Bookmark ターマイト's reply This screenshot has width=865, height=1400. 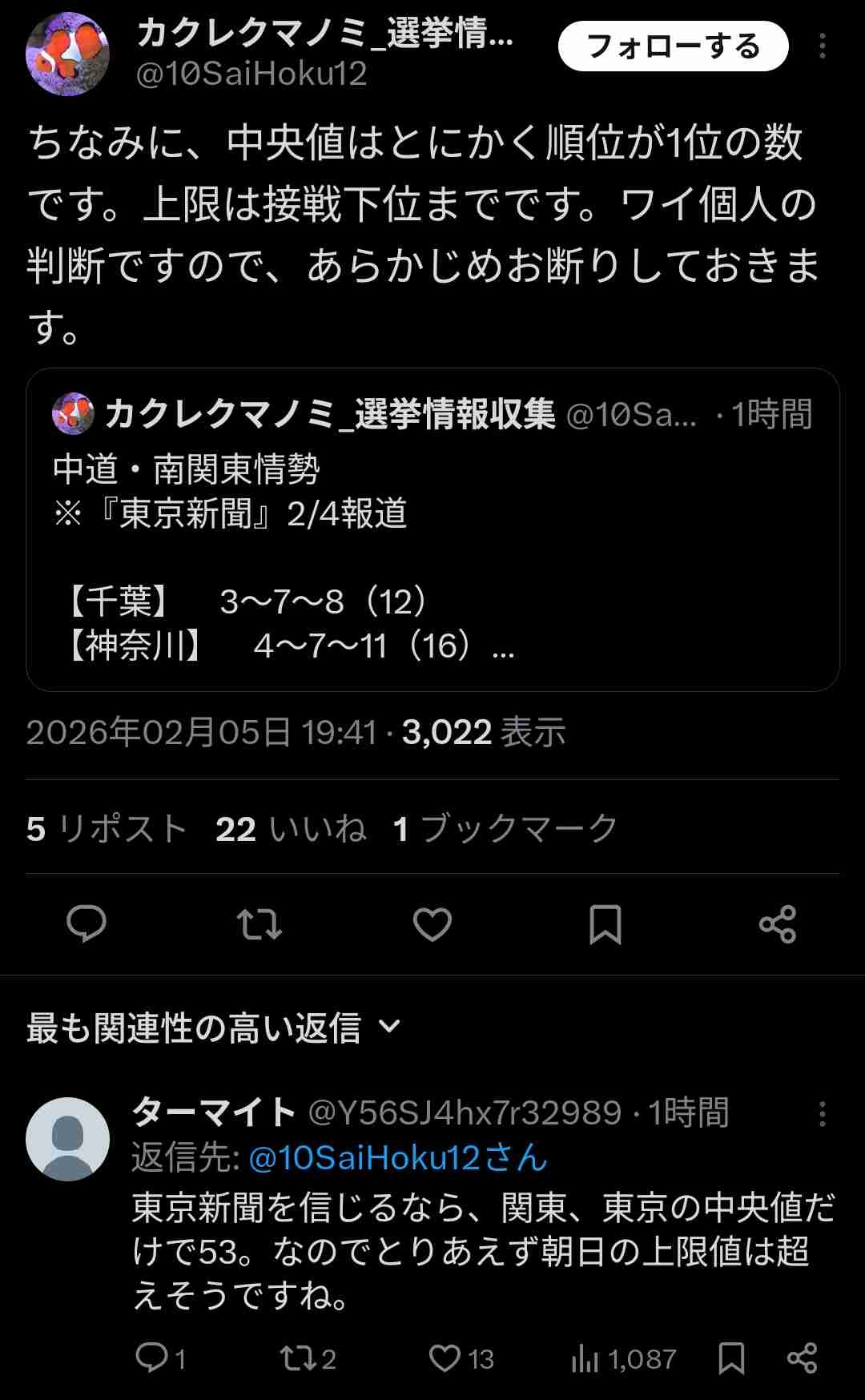coord(731,1358)
